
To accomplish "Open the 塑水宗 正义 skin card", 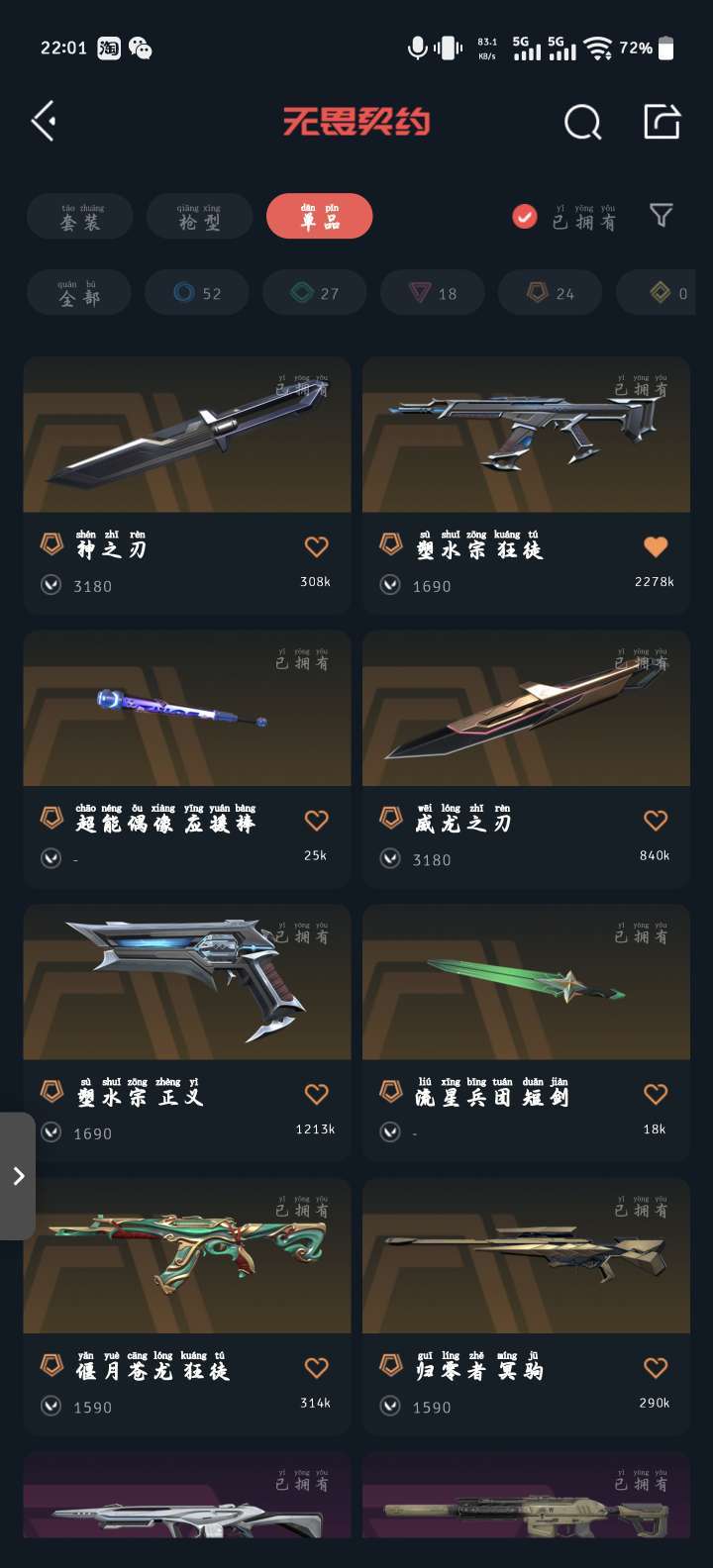I will click(x=187, y=1032).
